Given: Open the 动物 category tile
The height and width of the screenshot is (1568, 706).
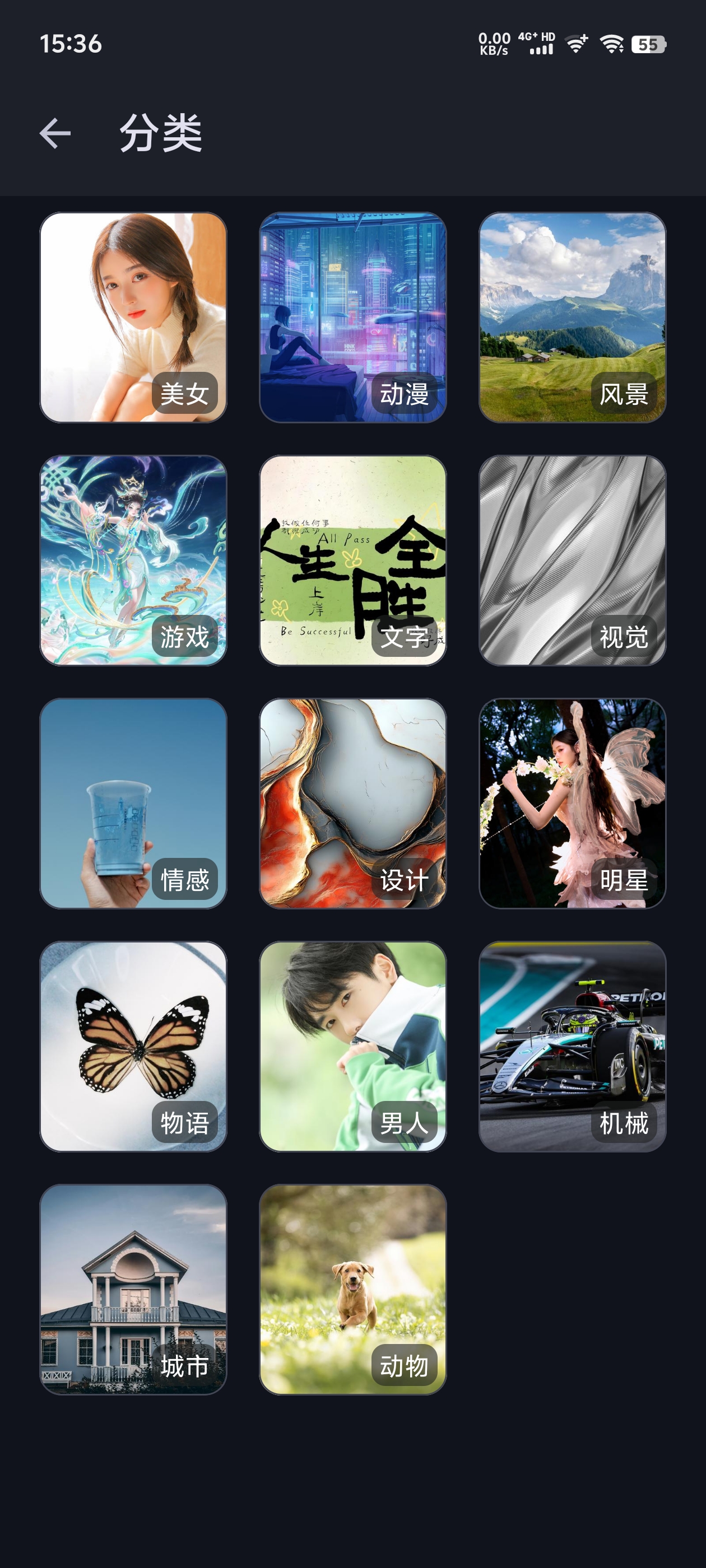Looking at the screenshot, I should [x=352, y=1289].
